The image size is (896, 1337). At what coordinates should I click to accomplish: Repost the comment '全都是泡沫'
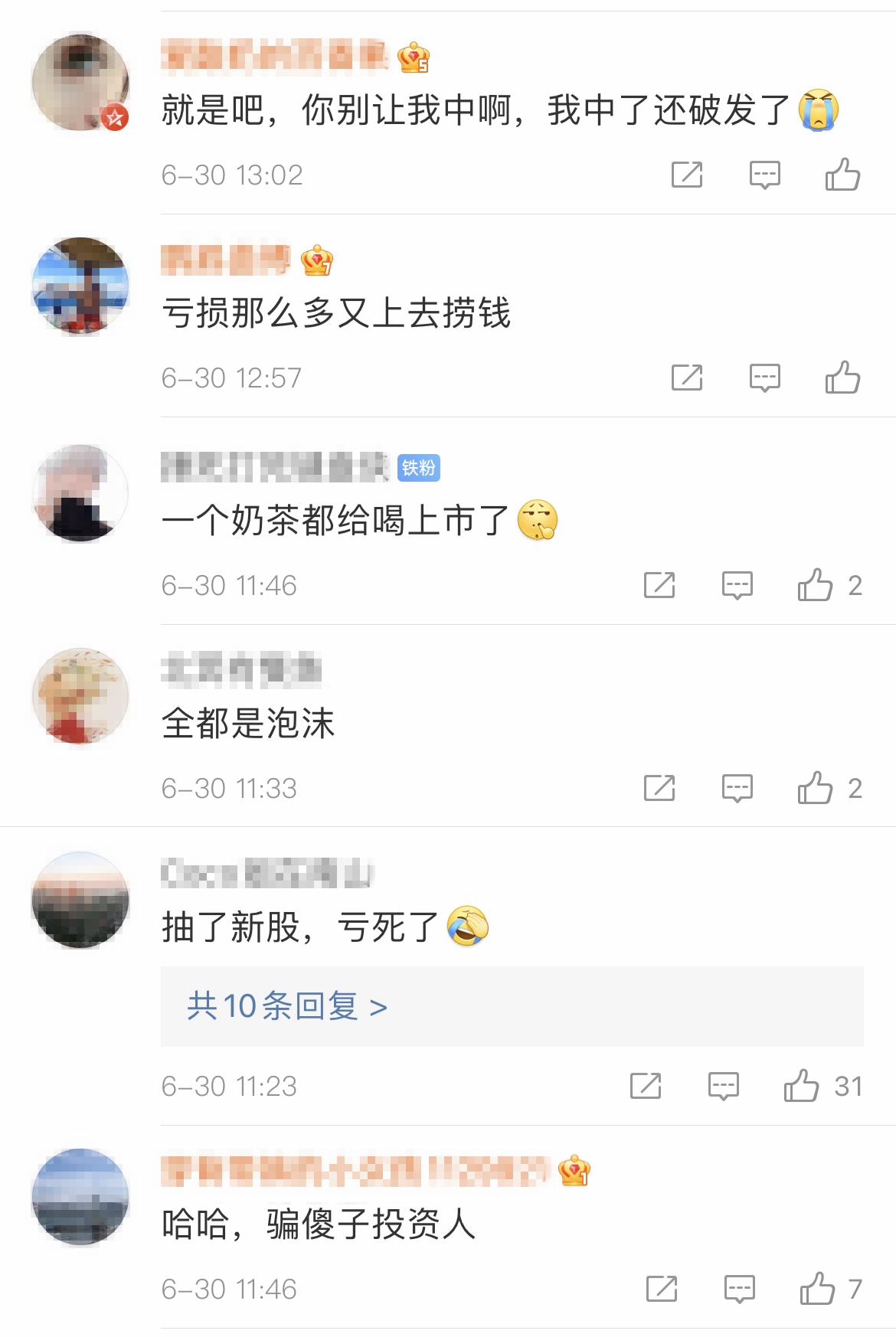pos(659,788)
